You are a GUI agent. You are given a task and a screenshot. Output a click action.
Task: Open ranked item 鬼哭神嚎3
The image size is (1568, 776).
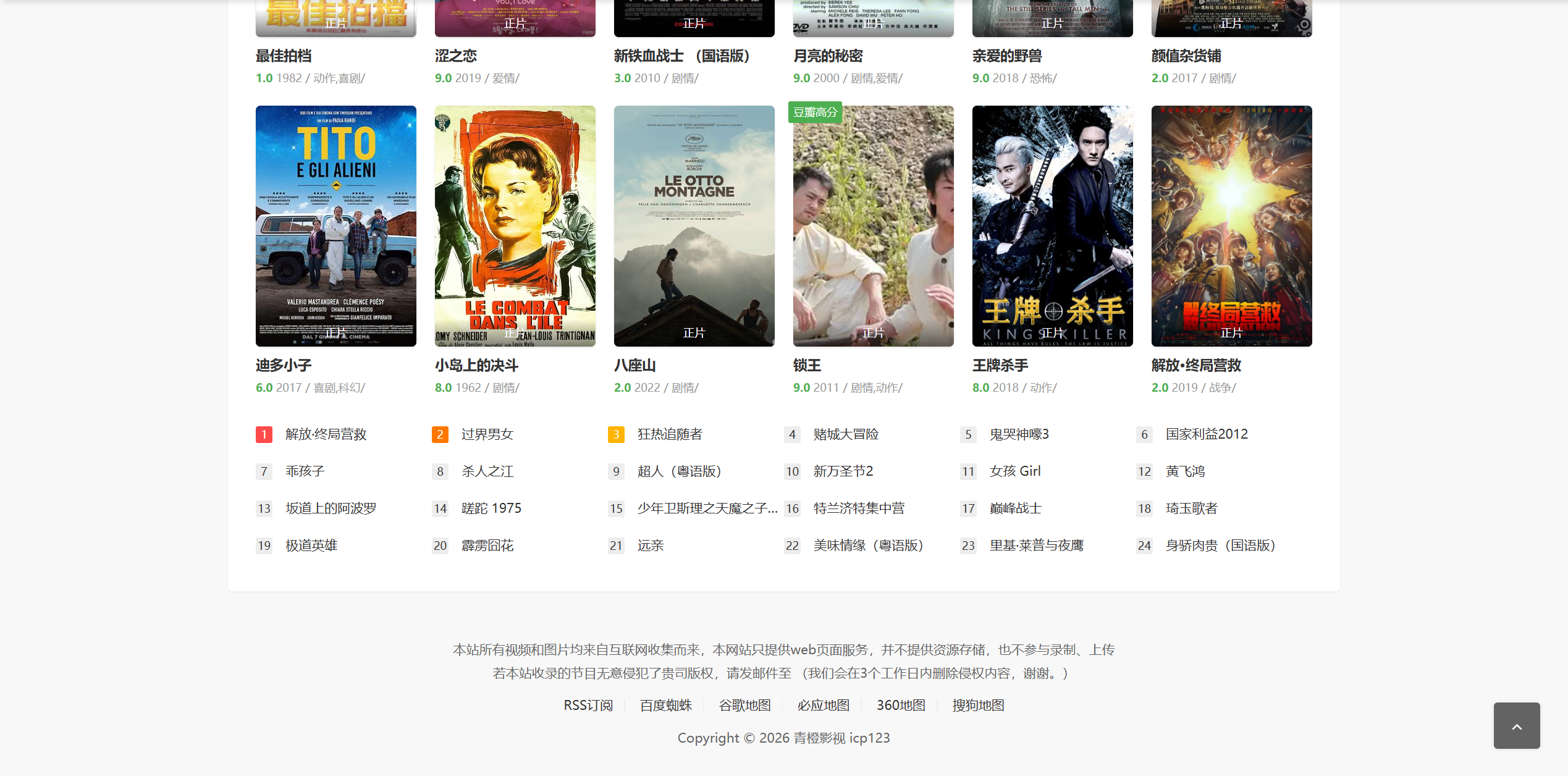click(1019, 434)
